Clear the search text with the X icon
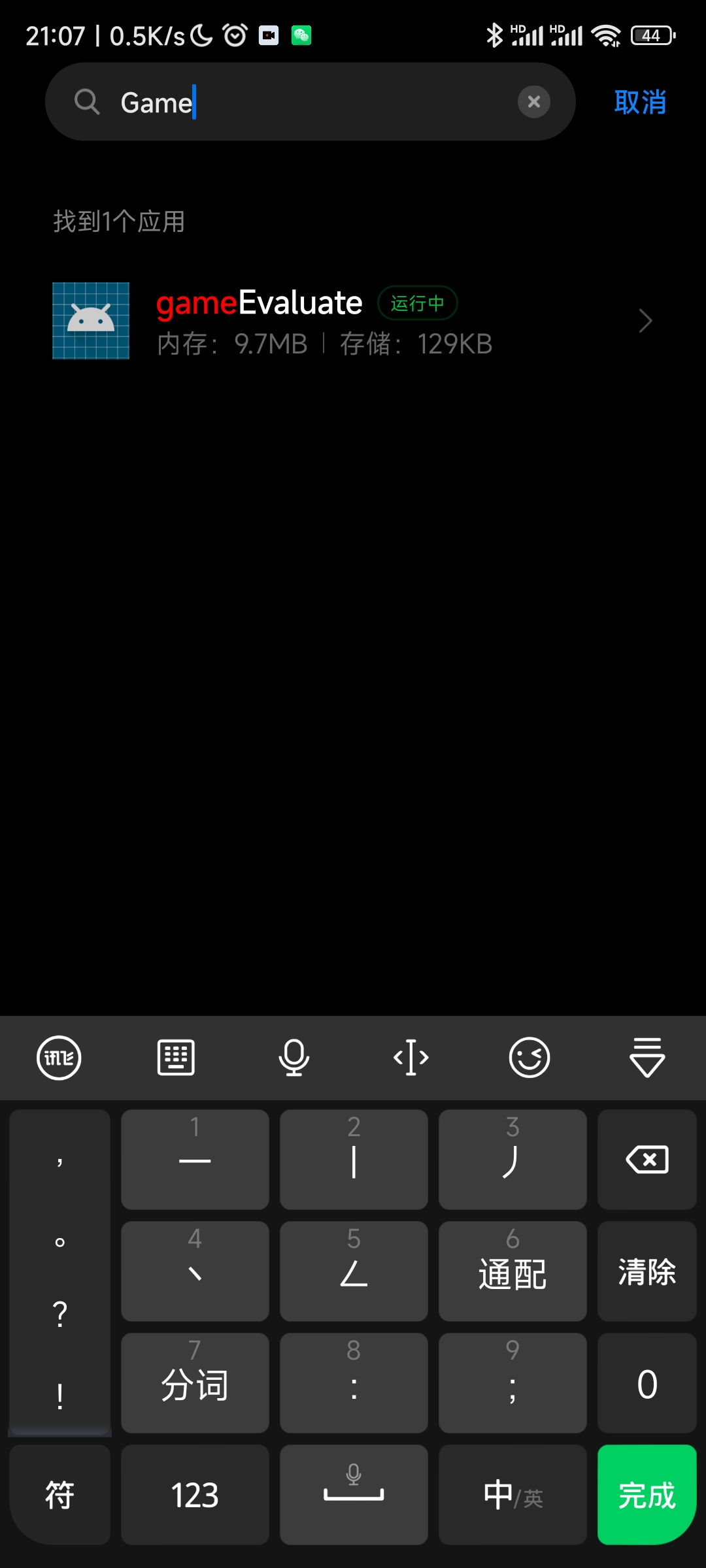This screenshot has height=1568, width=706. [533, 102]
